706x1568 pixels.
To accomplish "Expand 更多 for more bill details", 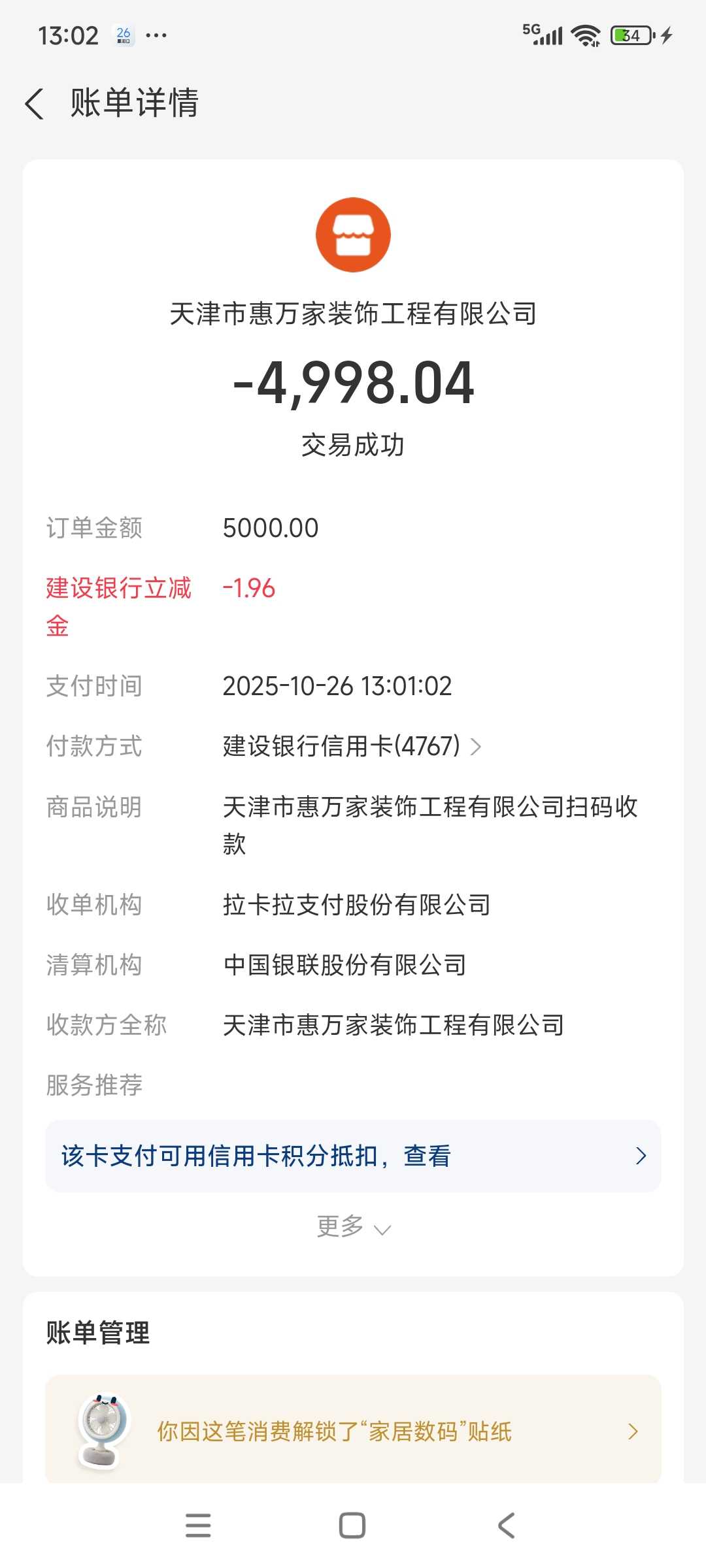I will [x=353, y=1227].
